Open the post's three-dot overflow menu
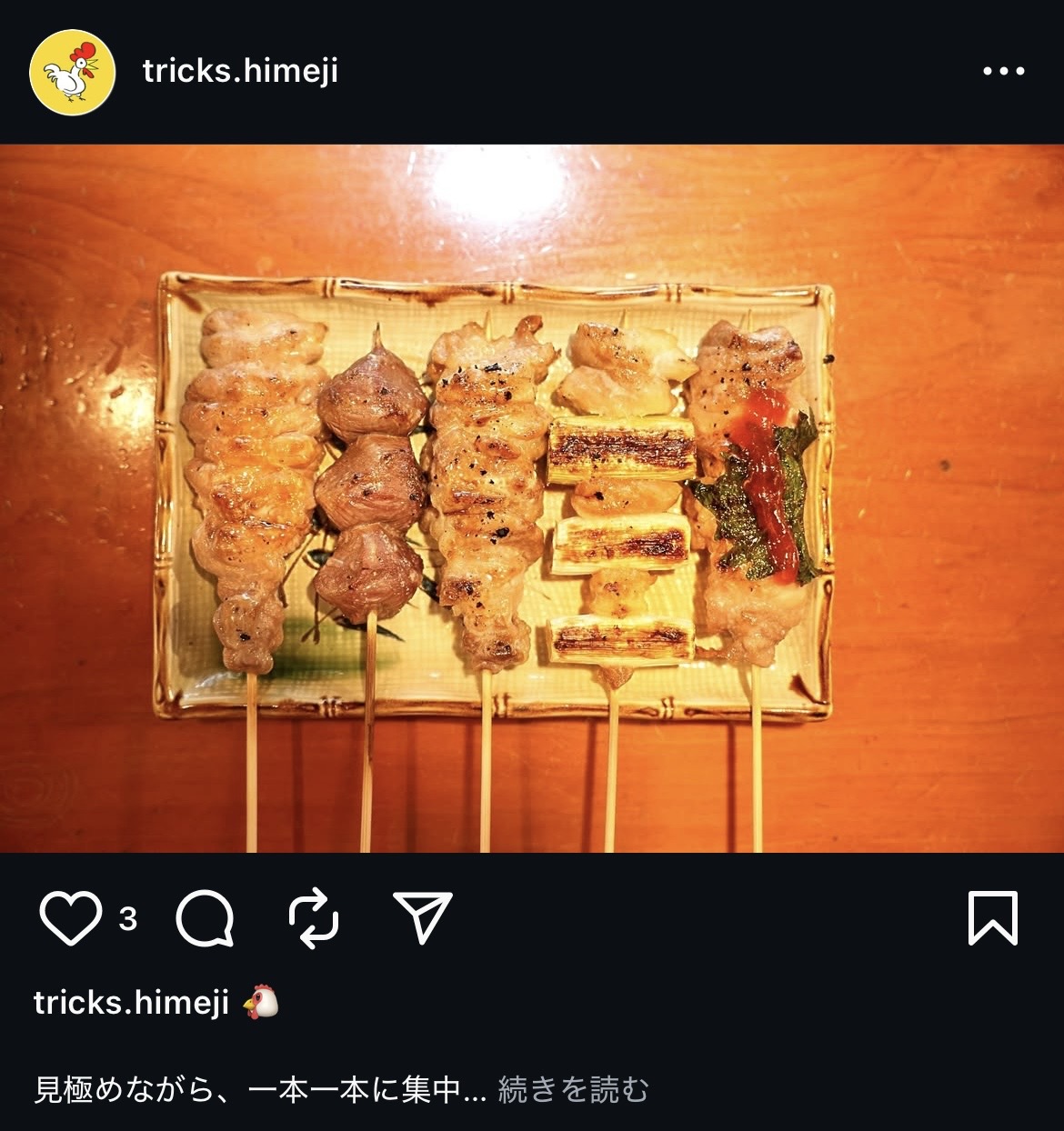Viewport: 1064px width, 1131px height. [x=1003, y=71]
